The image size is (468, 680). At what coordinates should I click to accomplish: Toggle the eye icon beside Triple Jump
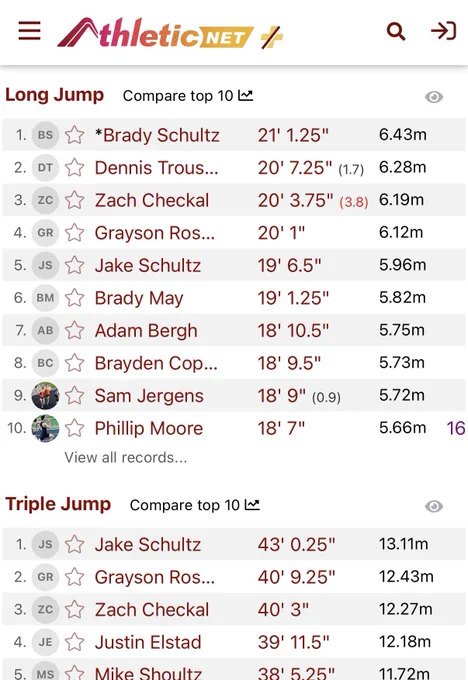pyautogui.click(x=434, y=506)
